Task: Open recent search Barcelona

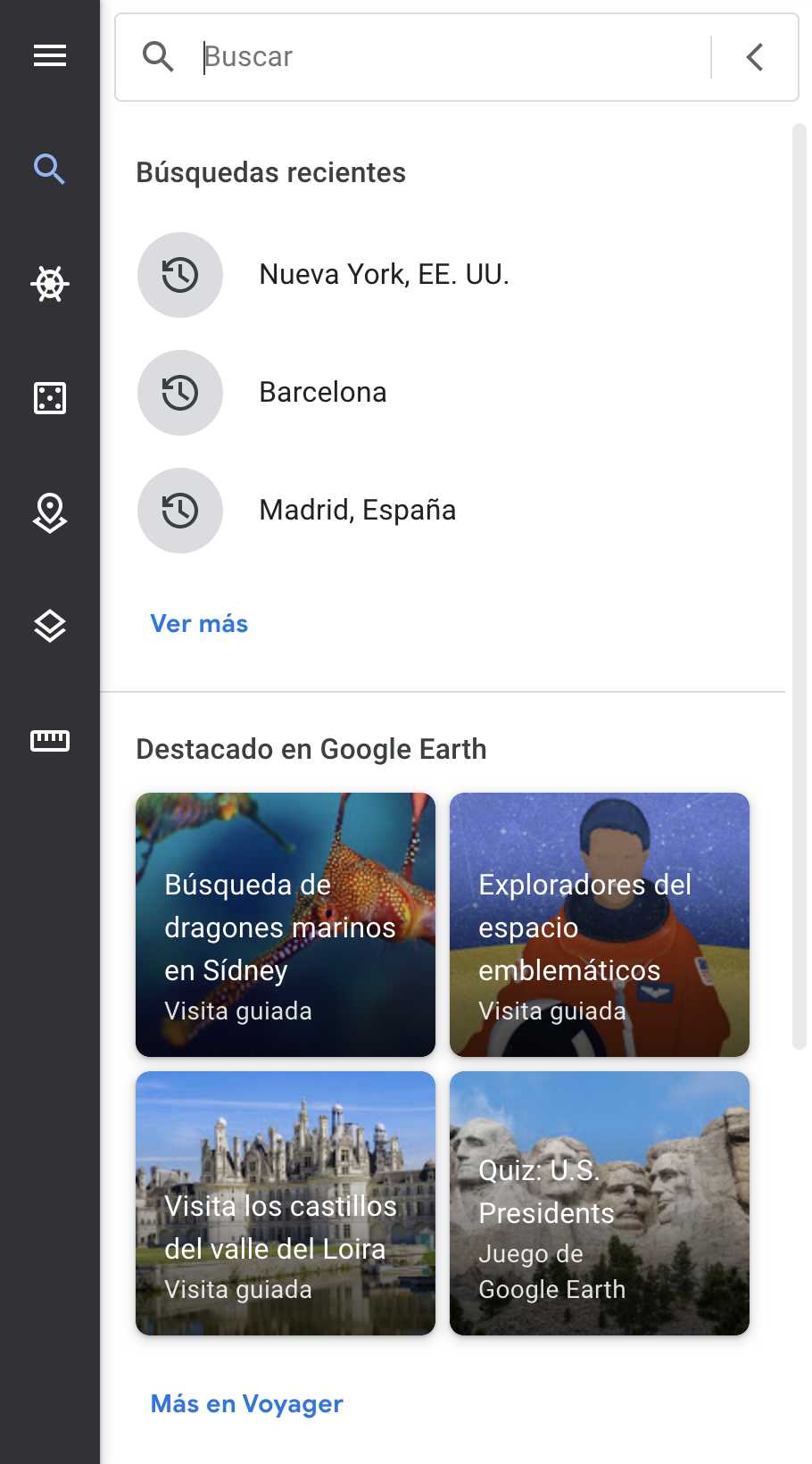Action: point(323,393)
